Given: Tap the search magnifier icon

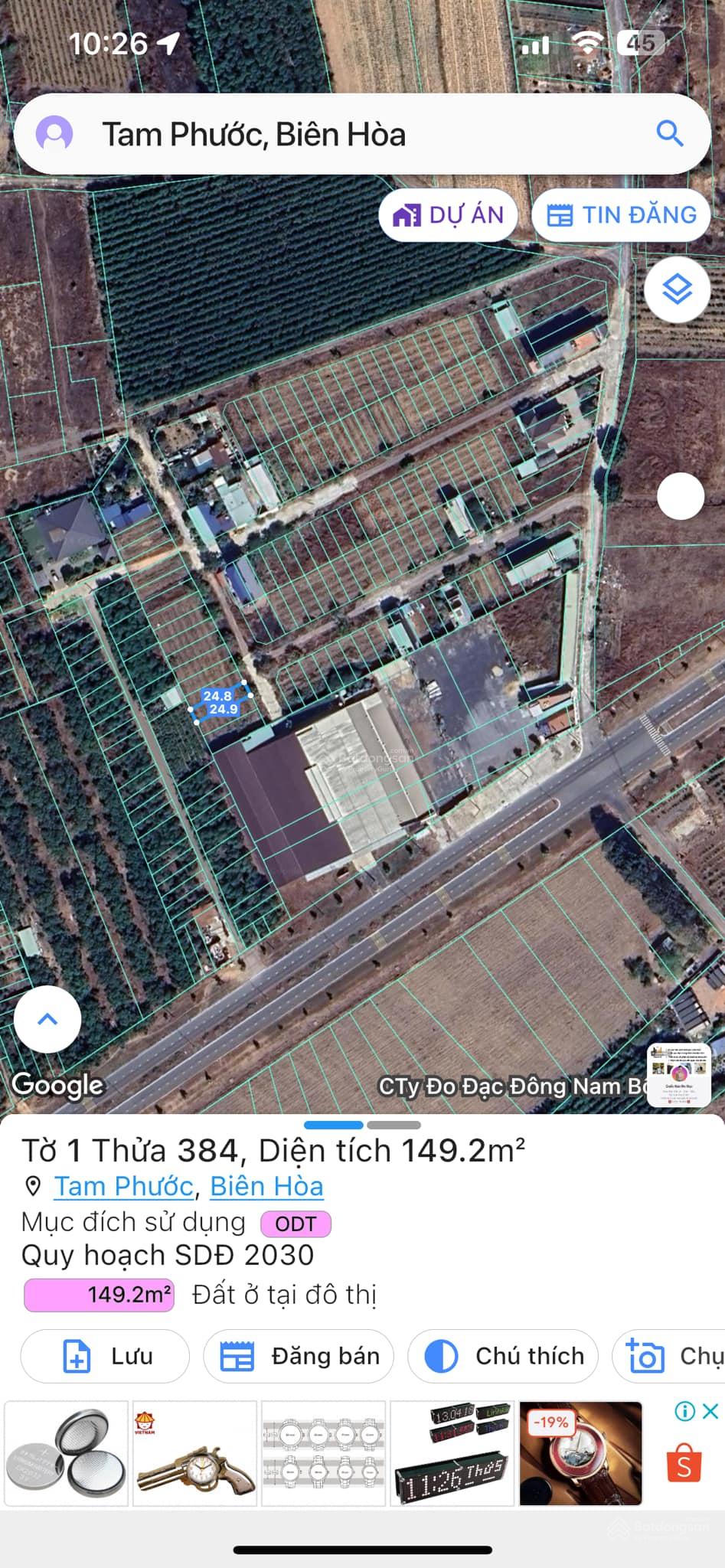Looking at the screenshot, I should 669,135.
